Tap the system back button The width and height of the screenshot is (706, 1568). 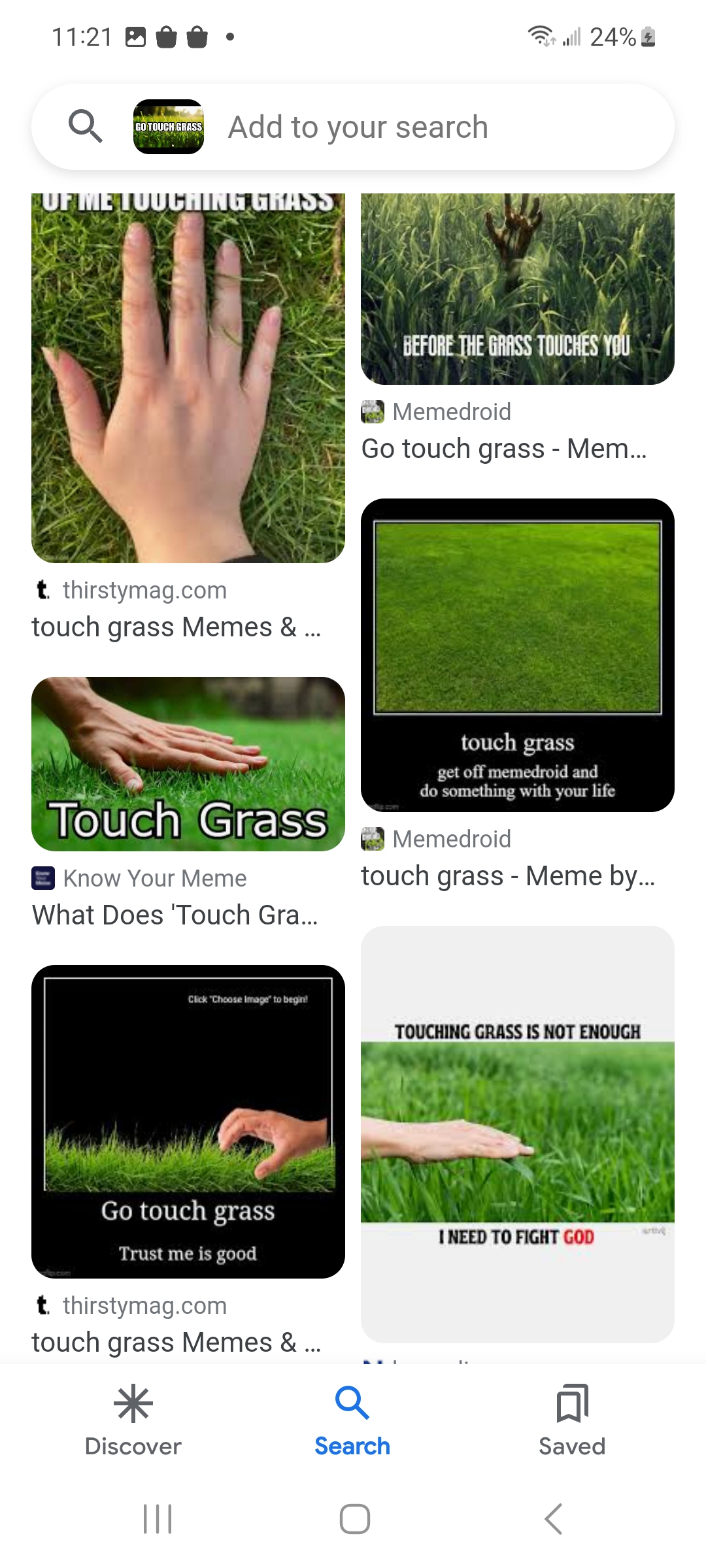553,1518
